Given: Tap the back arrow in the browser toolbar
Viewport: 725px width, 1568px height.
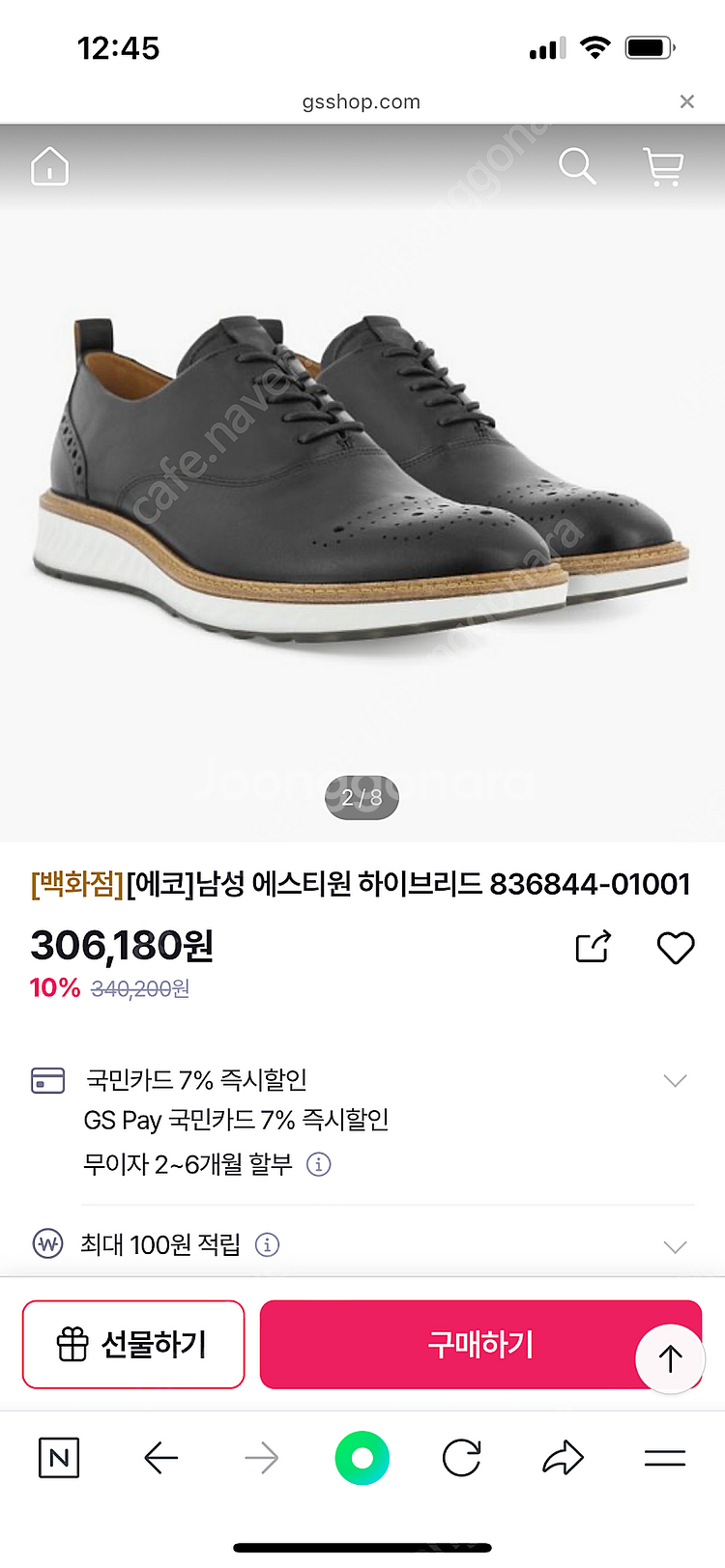Looking at the screenshot, I should [161, 1458].
